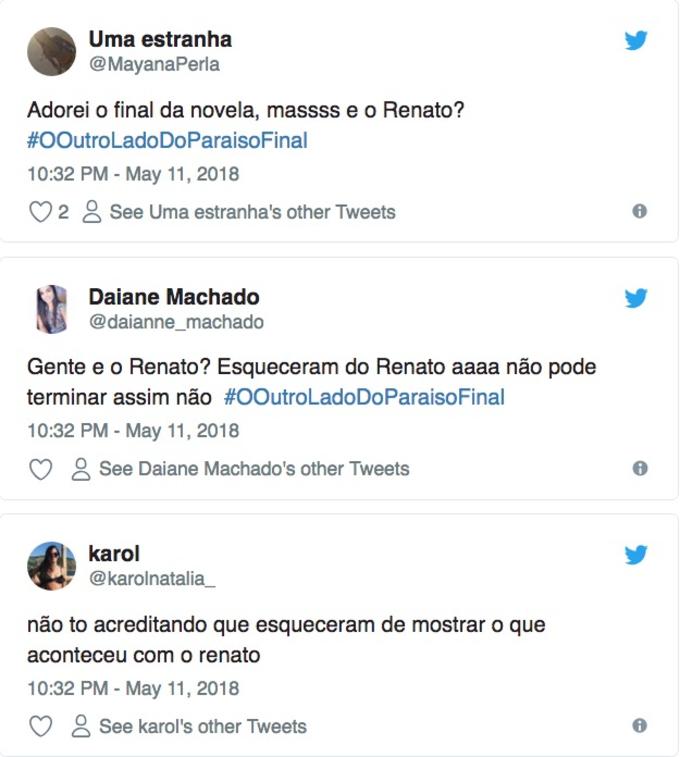The height and width of the screenshot is (757, 680).
Task: Open hashtag in Daiane Machado's tweet
Action: (364, 397)
